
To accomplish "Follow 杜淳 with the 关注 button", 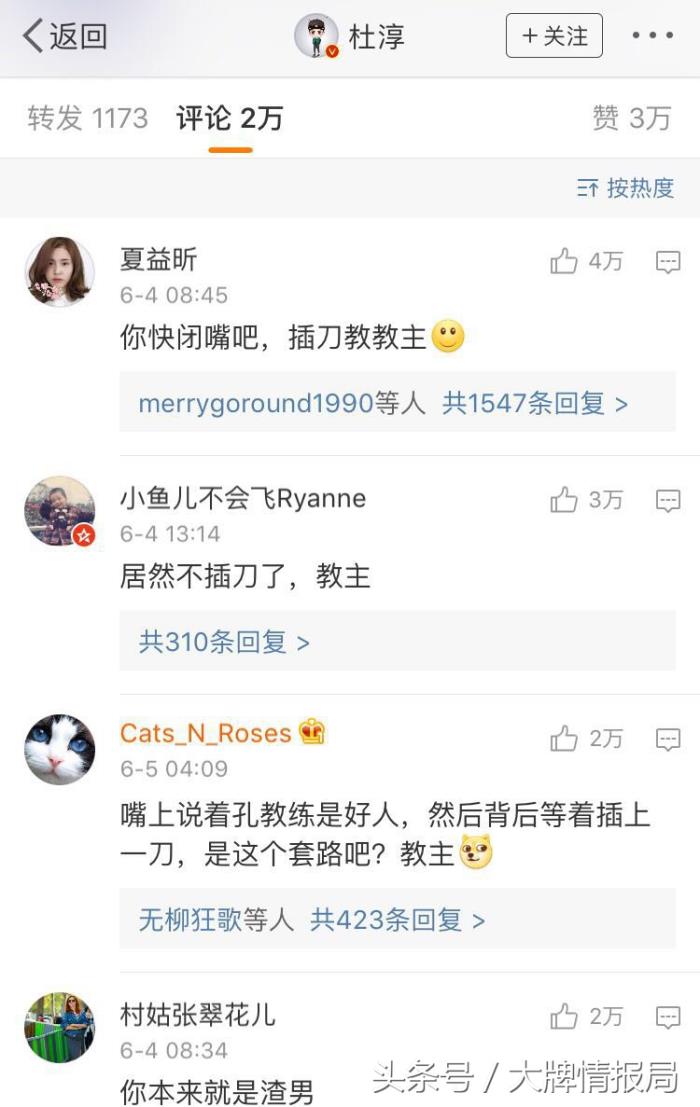I will [x=554, y=37].
